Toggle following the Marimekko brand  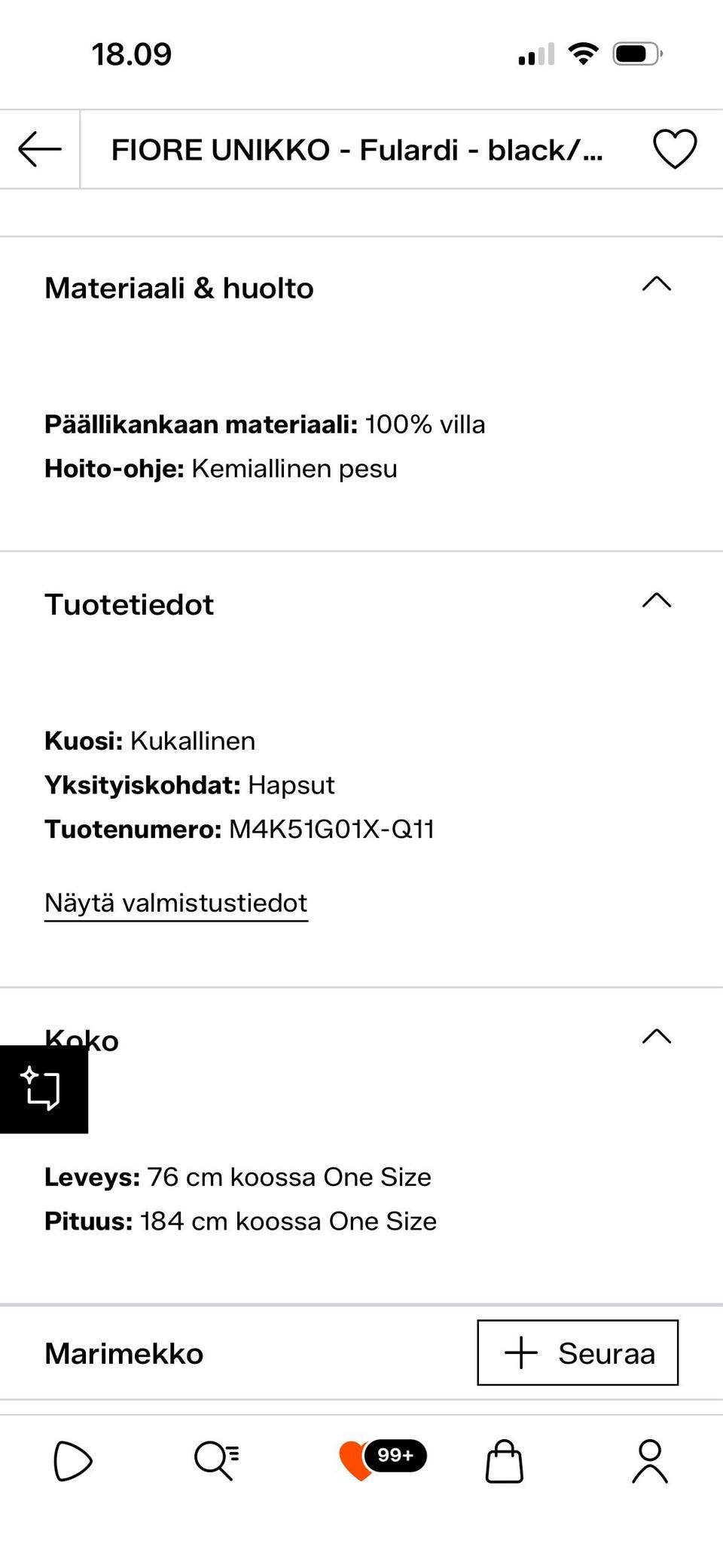pos(577,1353)
